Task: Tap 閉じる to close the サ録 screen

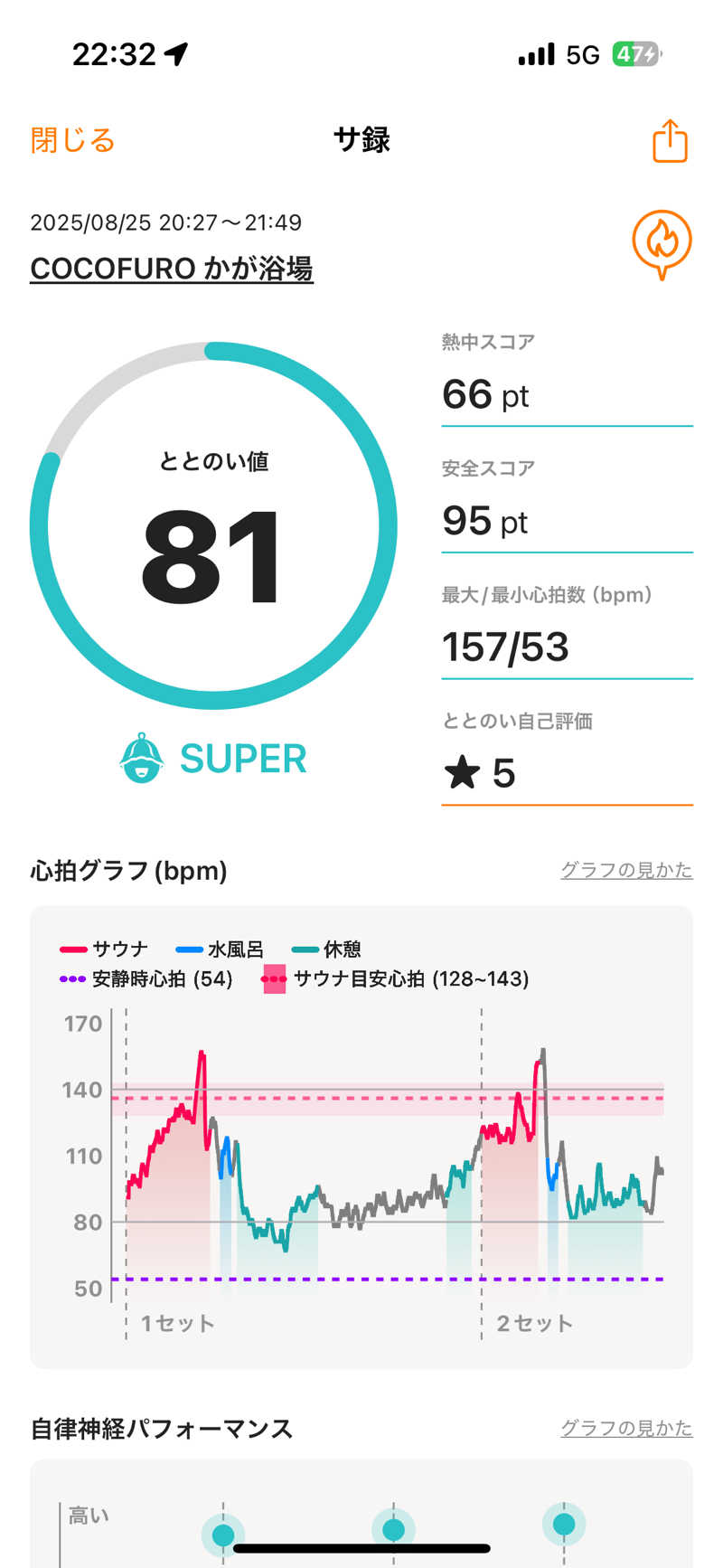Action: click(72, 141)
